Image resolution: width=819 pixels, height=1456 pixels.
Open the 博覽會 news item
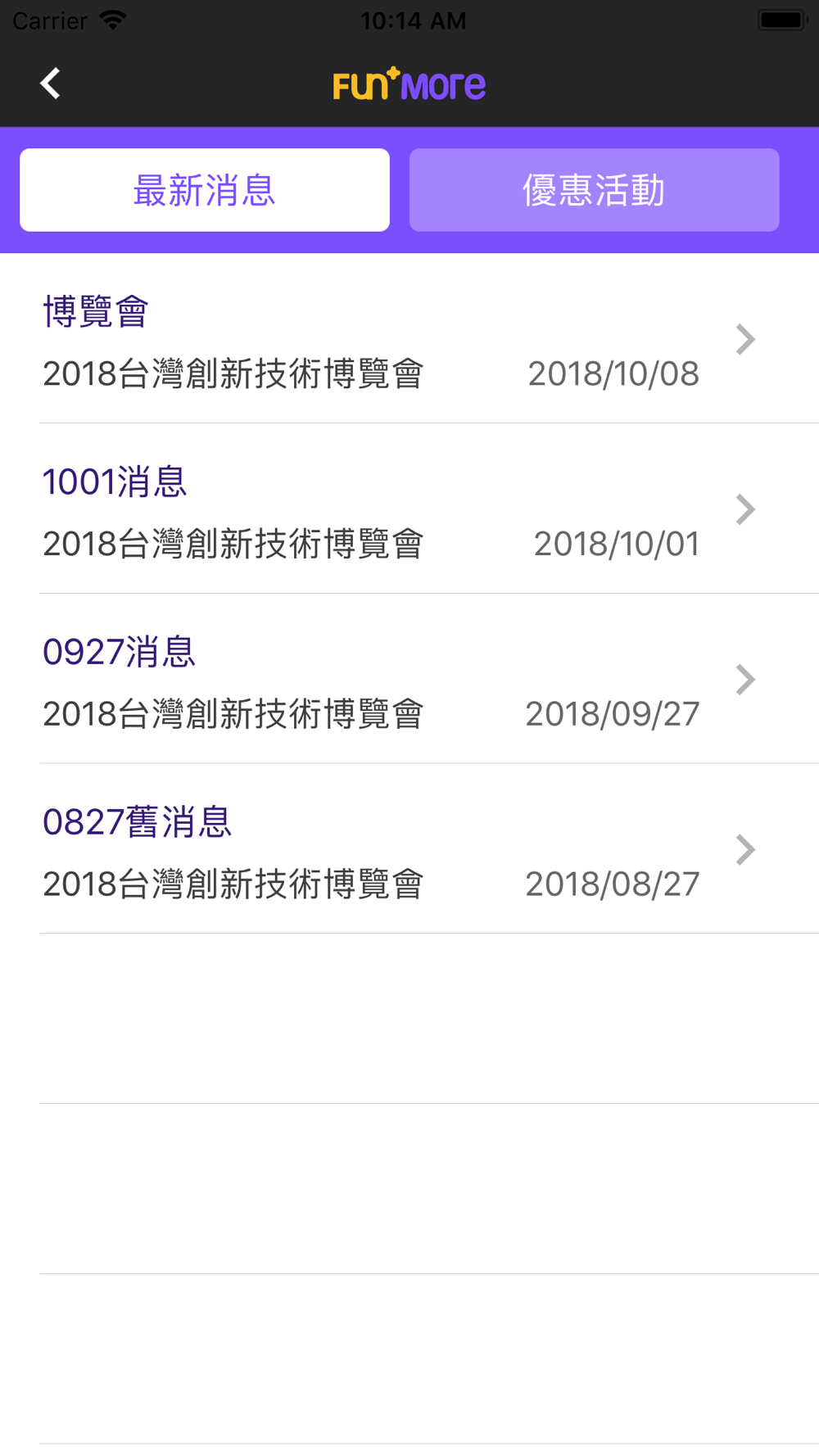409,339
